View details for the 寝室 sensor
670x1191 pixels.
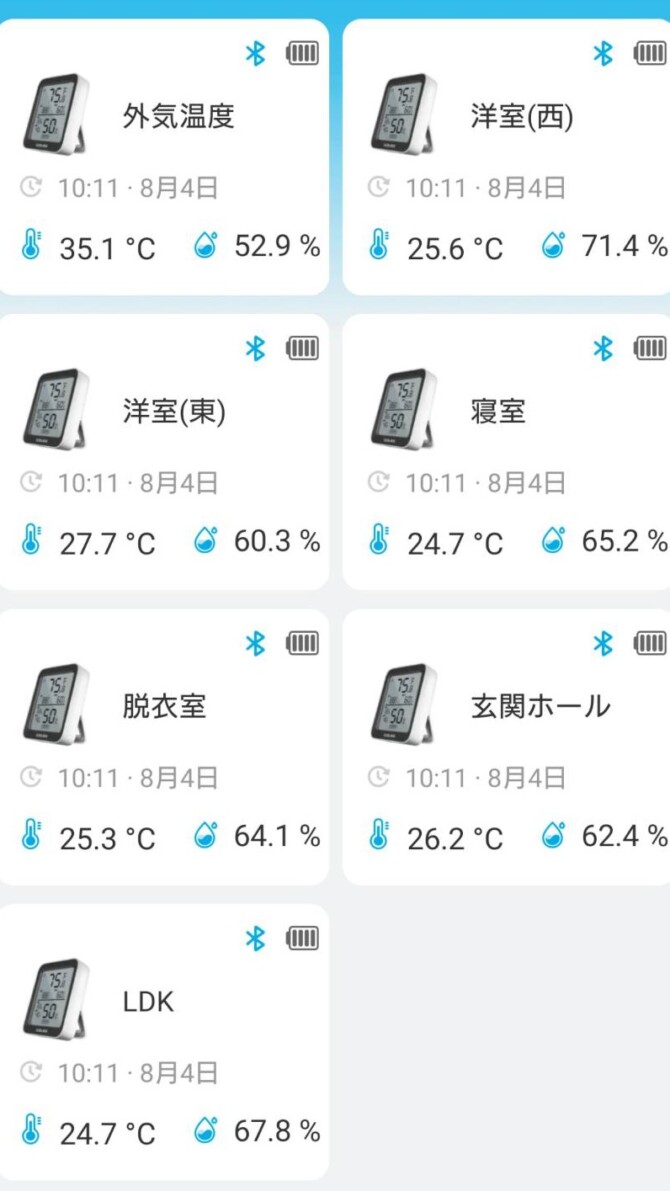point(507,452)
